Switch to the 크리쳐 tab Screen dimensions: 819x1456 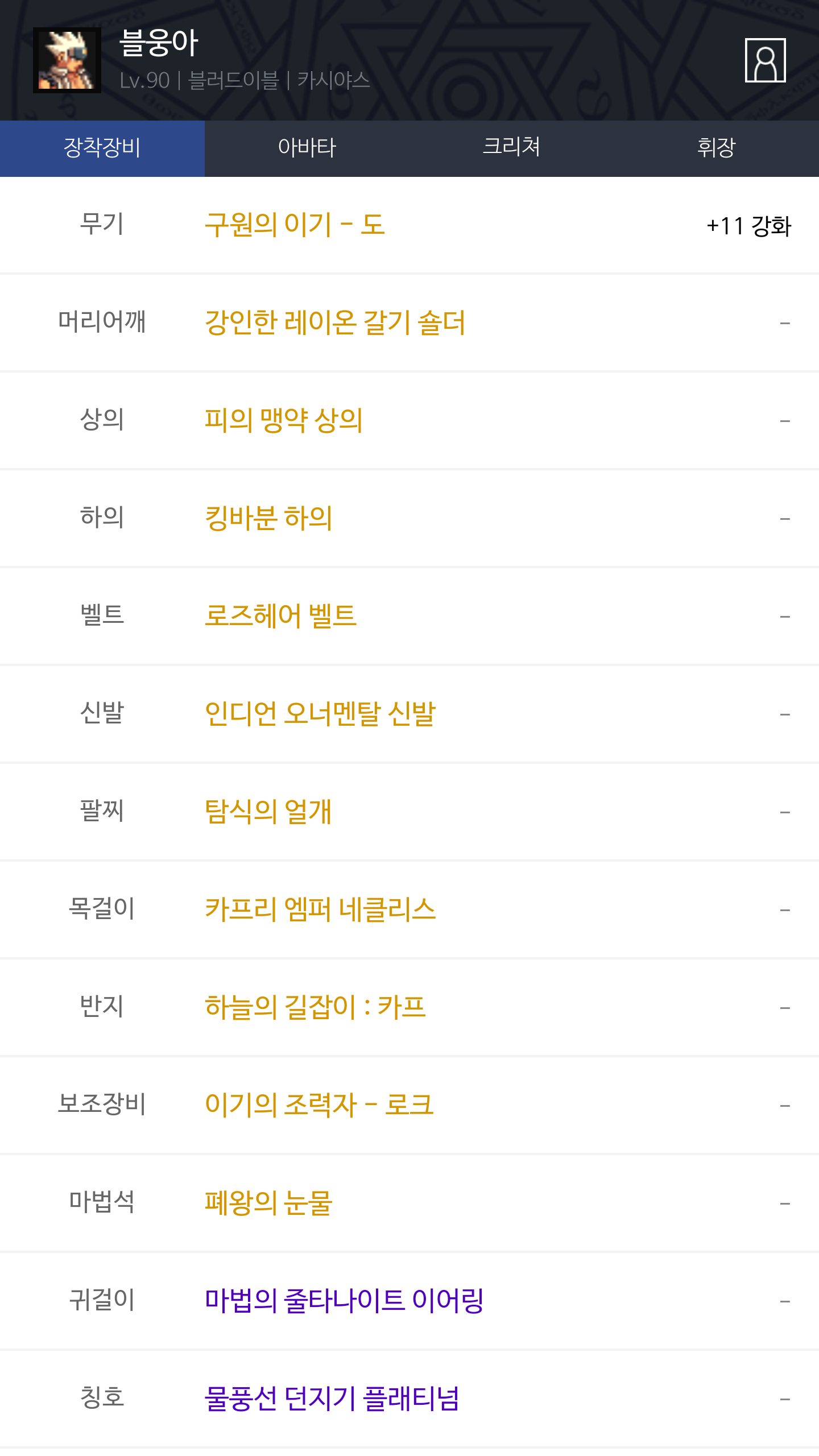pyautogui.click(x=511, y=148)
